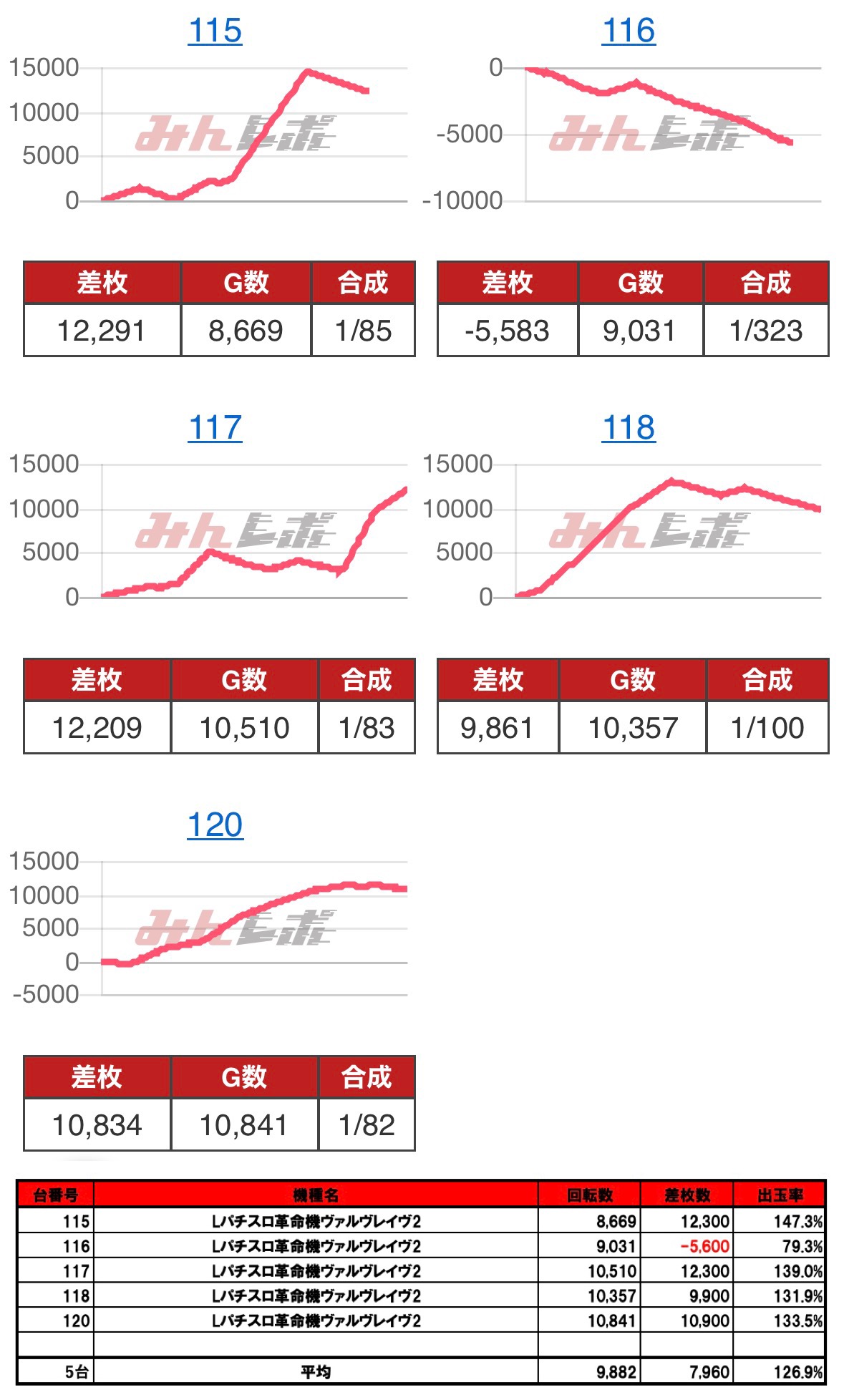This screenshot has width=844, height=1400.
Task: View details via the 120 link
Action: click(x=215, y=825)
